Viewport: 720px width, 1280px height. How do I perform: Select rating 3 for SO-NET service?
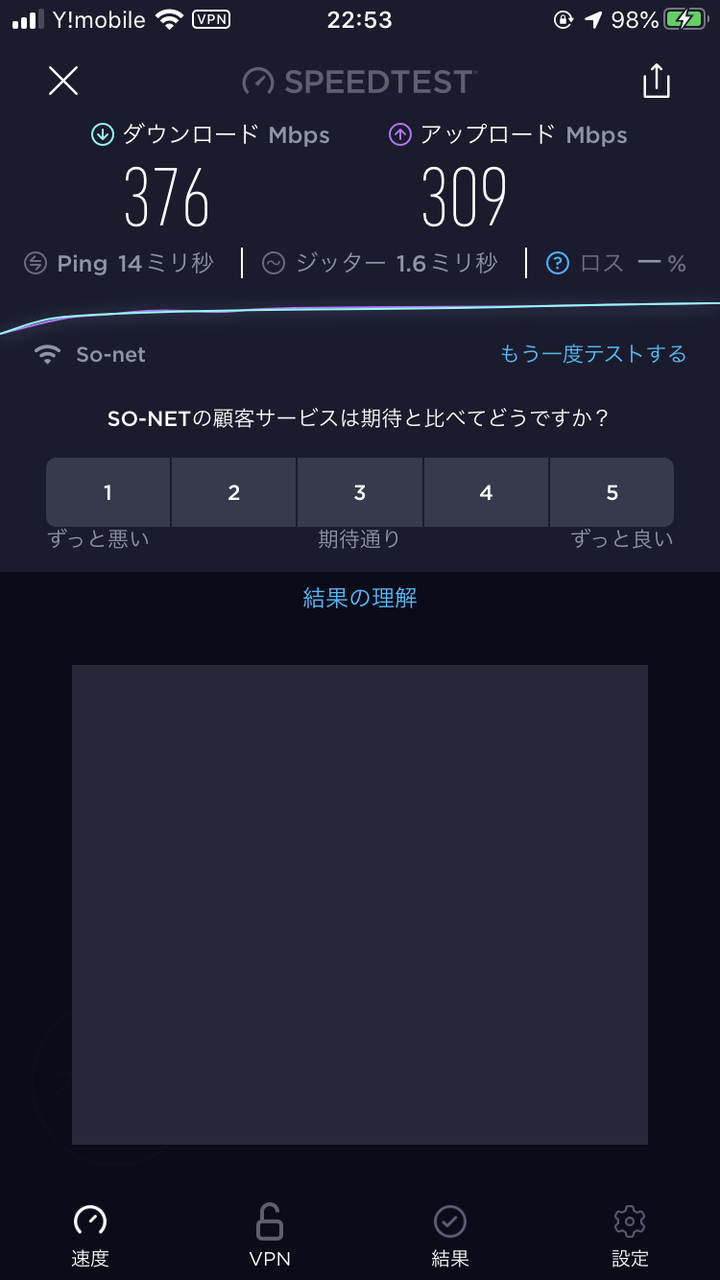[x=360, y=492]
